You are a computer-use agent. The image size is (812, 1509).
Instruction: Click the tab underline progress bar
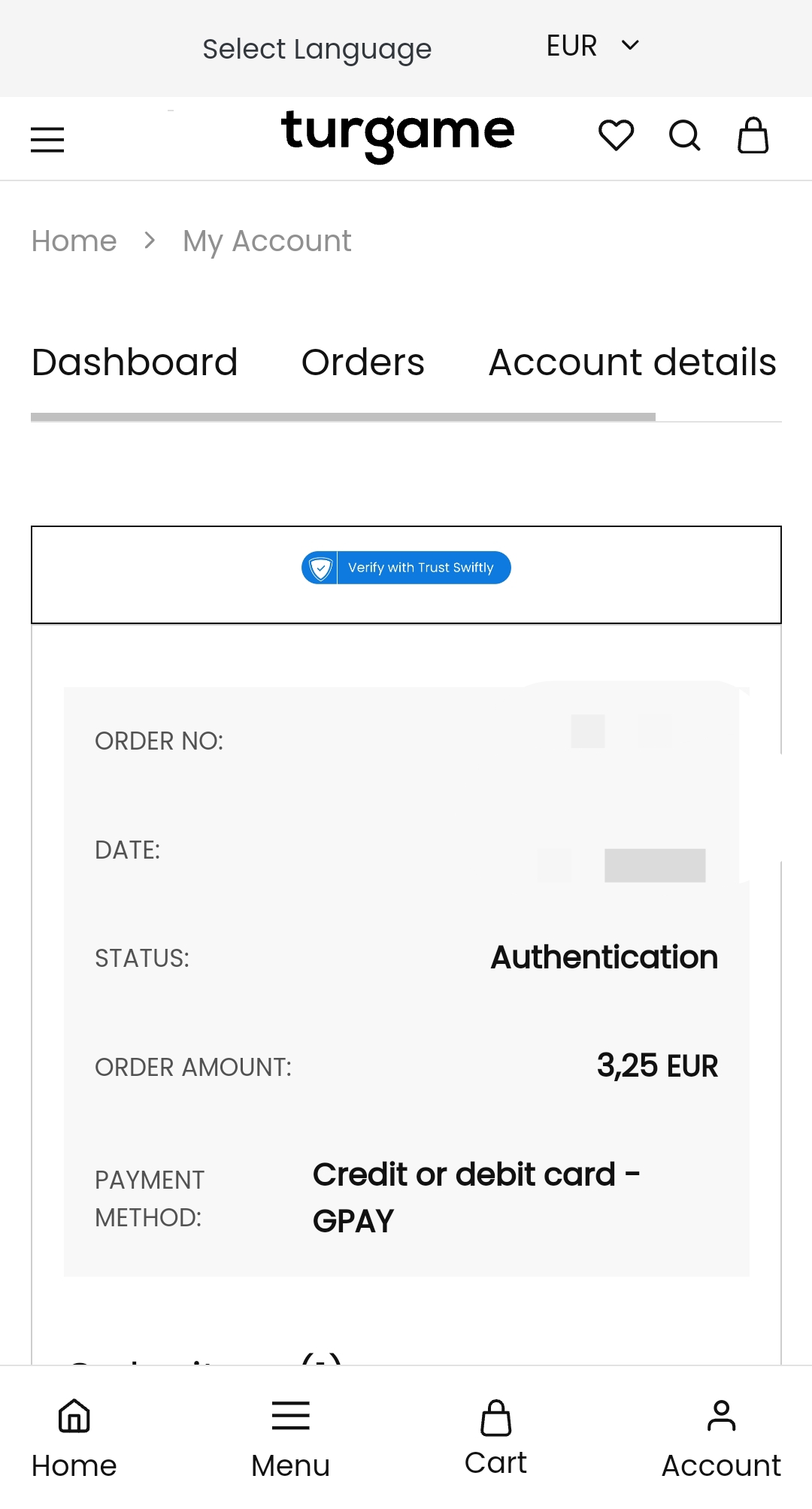click(343, 415)
